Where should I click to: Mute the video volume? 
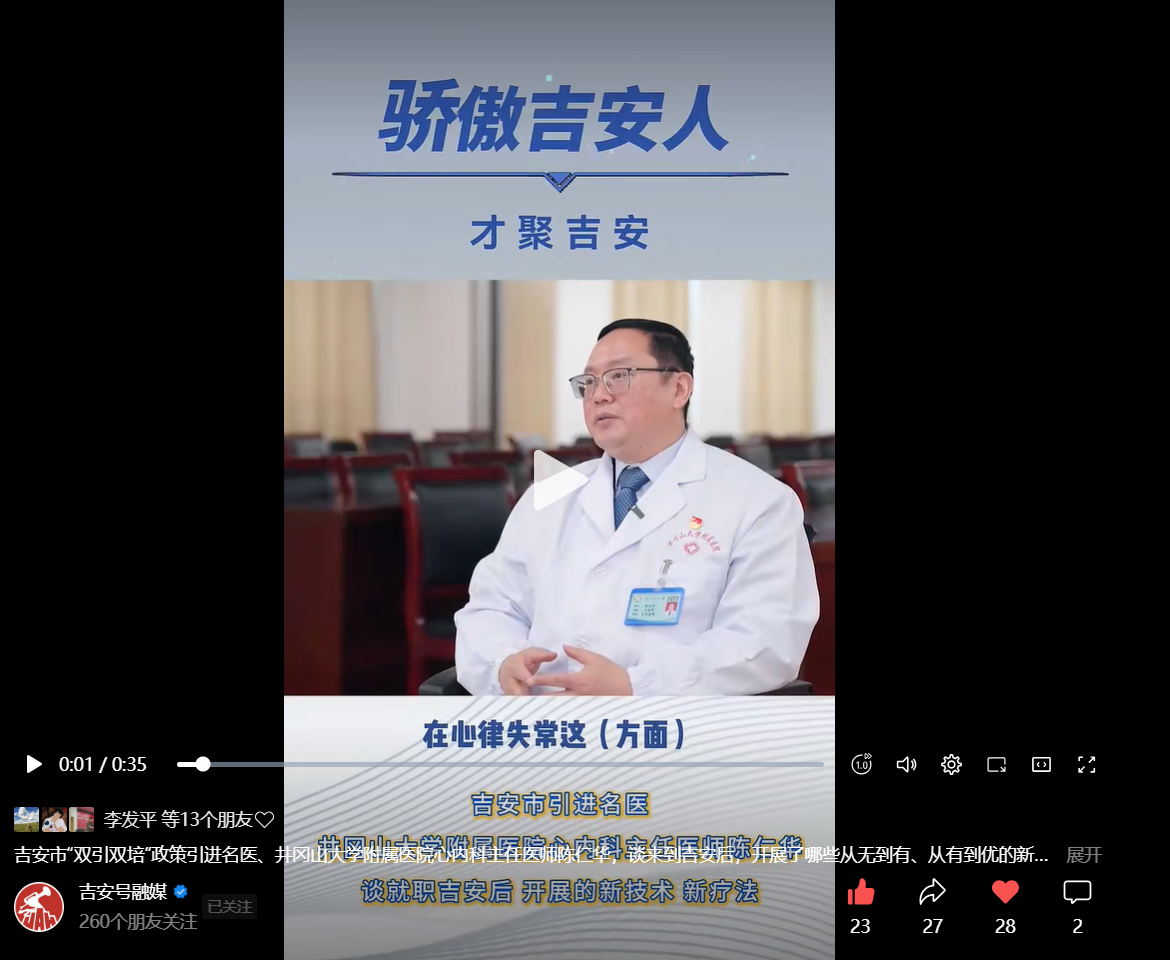pos(906,765)
